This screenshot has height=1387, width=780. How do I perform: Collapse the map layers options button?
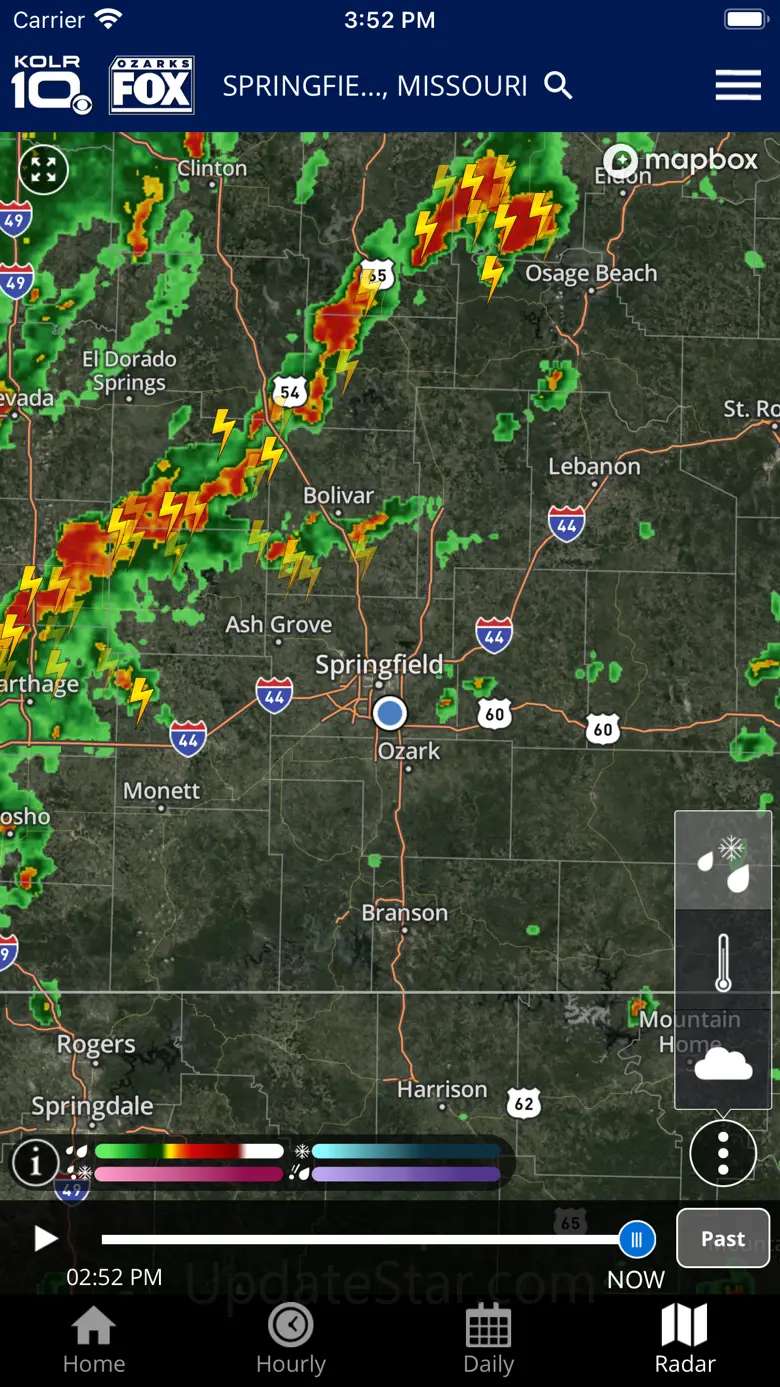click(723, 1153)
